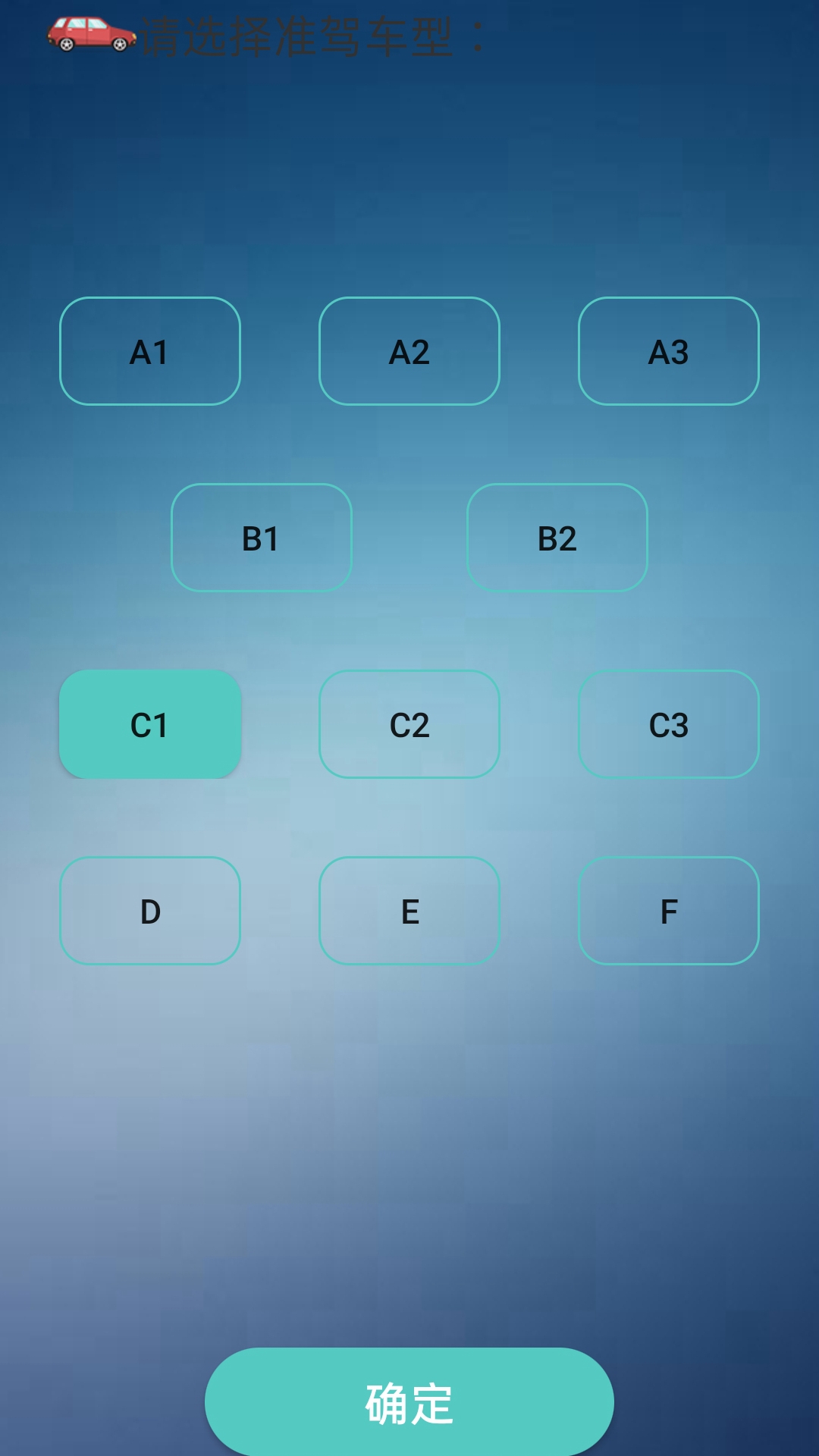The height and width of the screenshot is (1456, 819).
Task: Select the F license class
Action: tap(669, 911)
